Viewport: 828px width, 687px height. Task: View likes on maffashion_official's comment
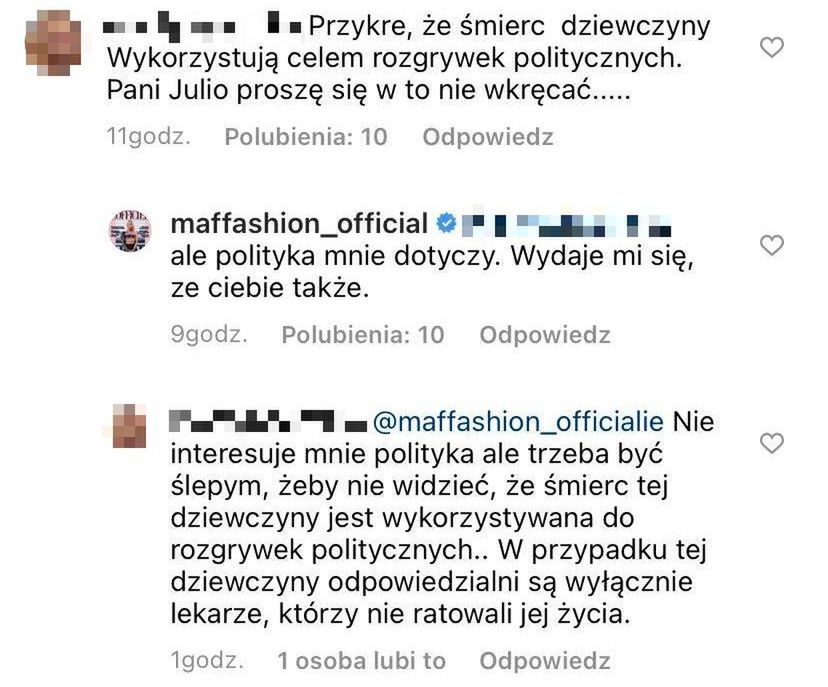[x=362, y=335]
